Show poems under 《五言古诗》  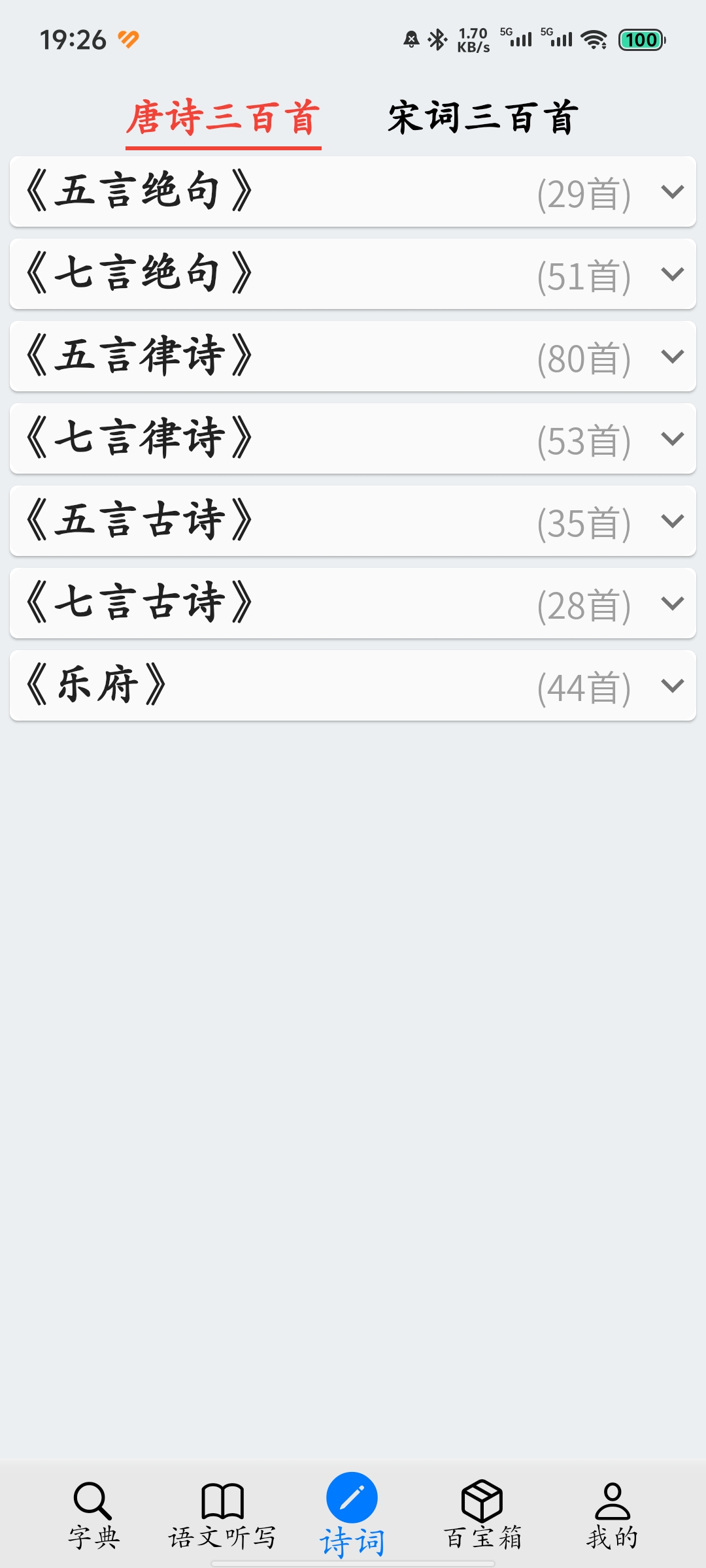[x=353, y=521]
